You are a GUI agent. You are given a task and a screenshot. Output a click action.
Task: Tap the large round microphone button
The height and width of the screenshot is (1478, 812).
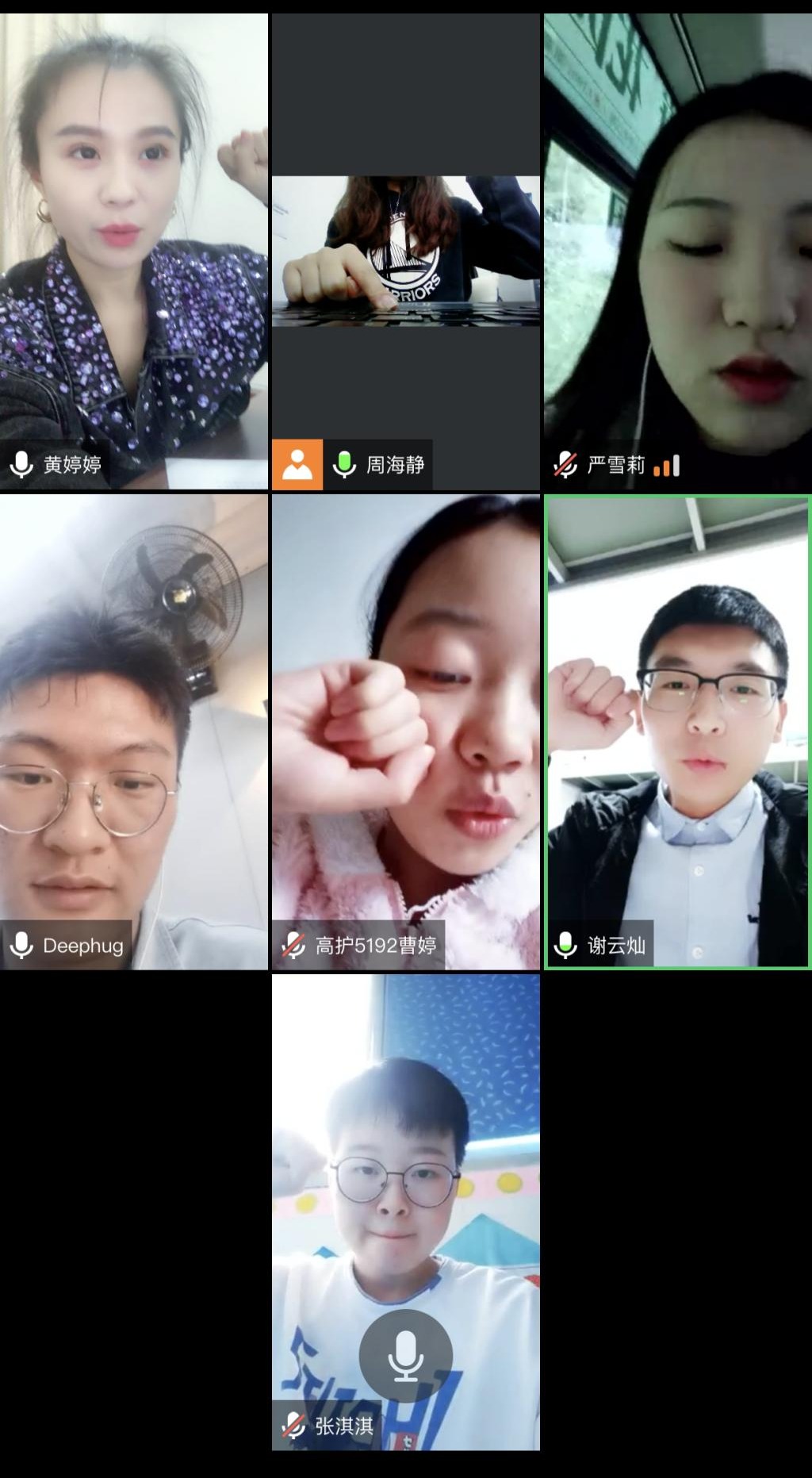(x=405, y=1356)
